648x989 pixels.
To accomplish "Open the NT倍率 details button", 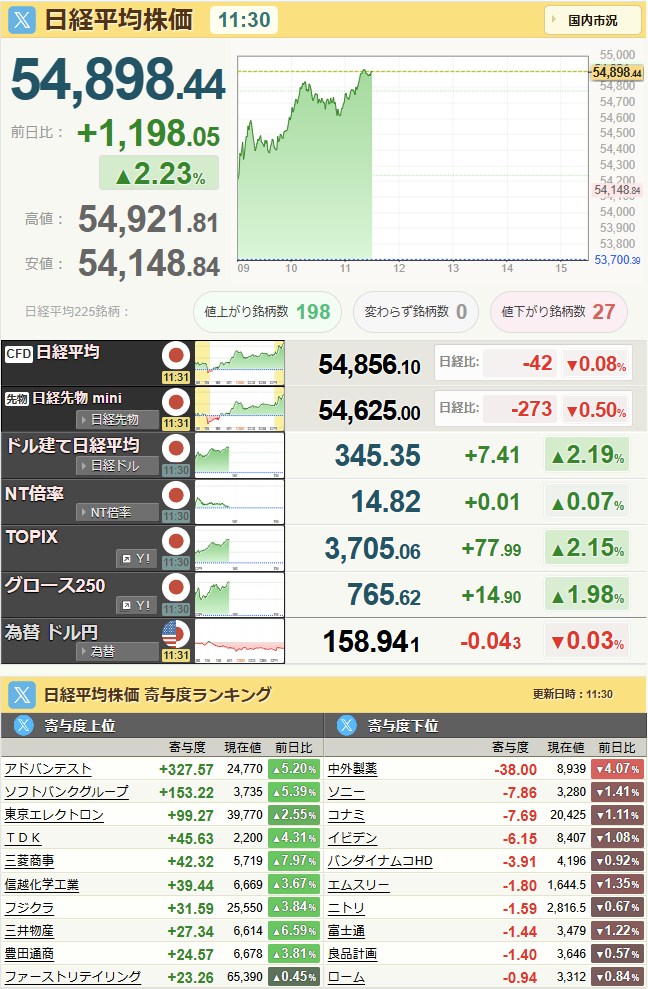I will click(117, 512).
